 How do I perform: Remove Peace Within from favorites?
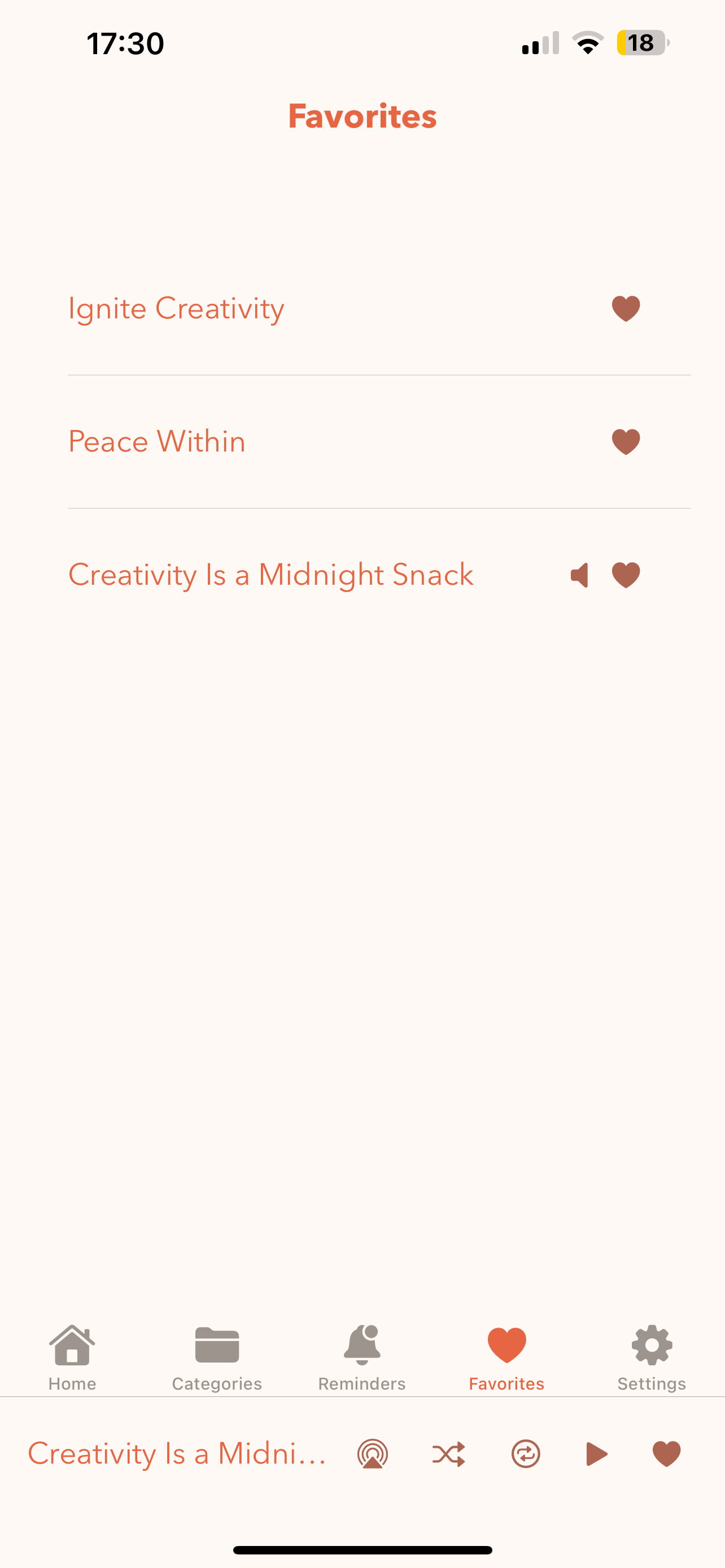point(625,441)
